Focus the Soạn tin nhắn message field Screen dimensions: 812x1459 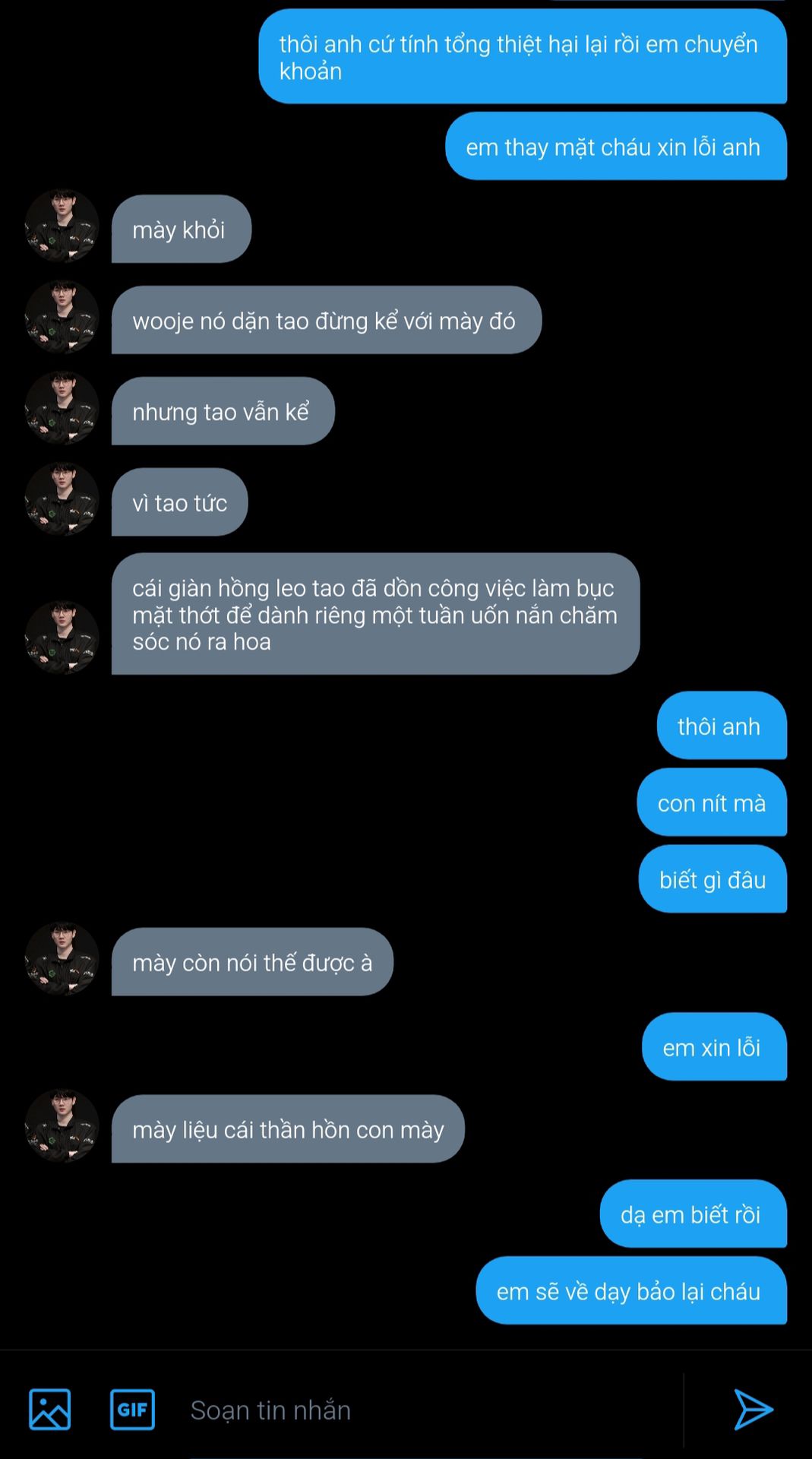(425, 1410)
